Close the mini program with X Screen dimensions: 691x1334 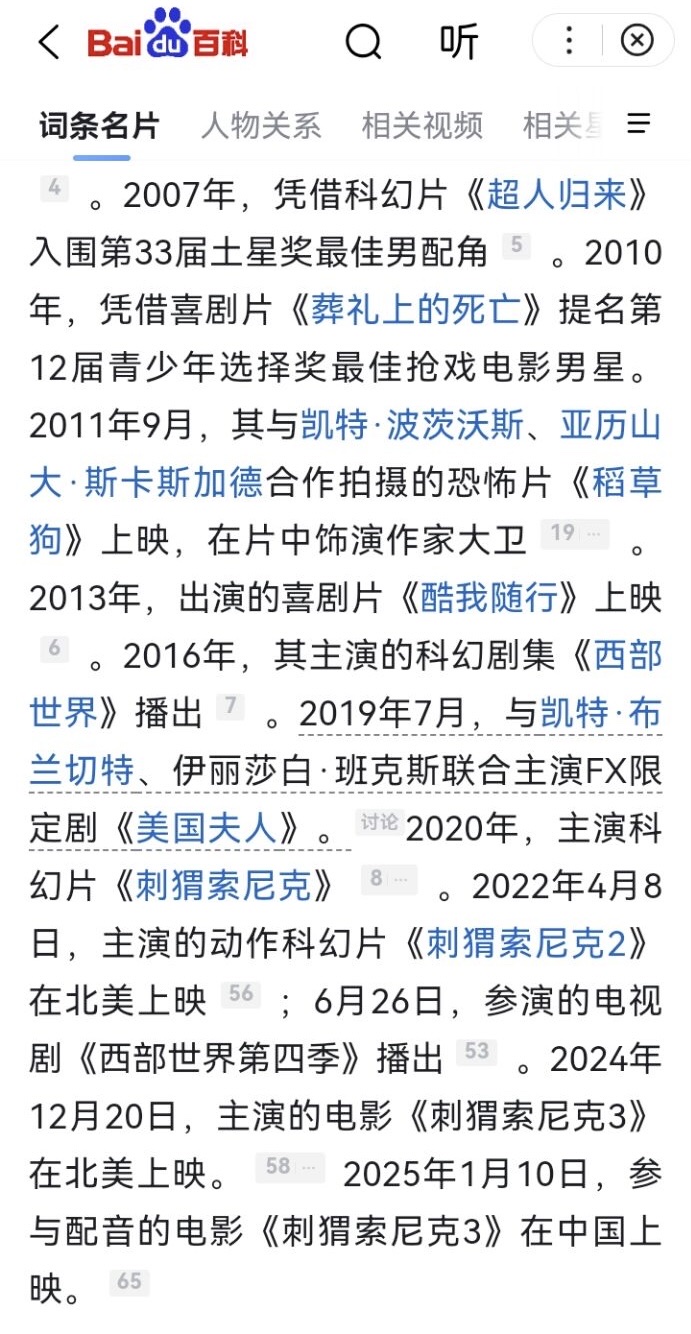[637, 41]
